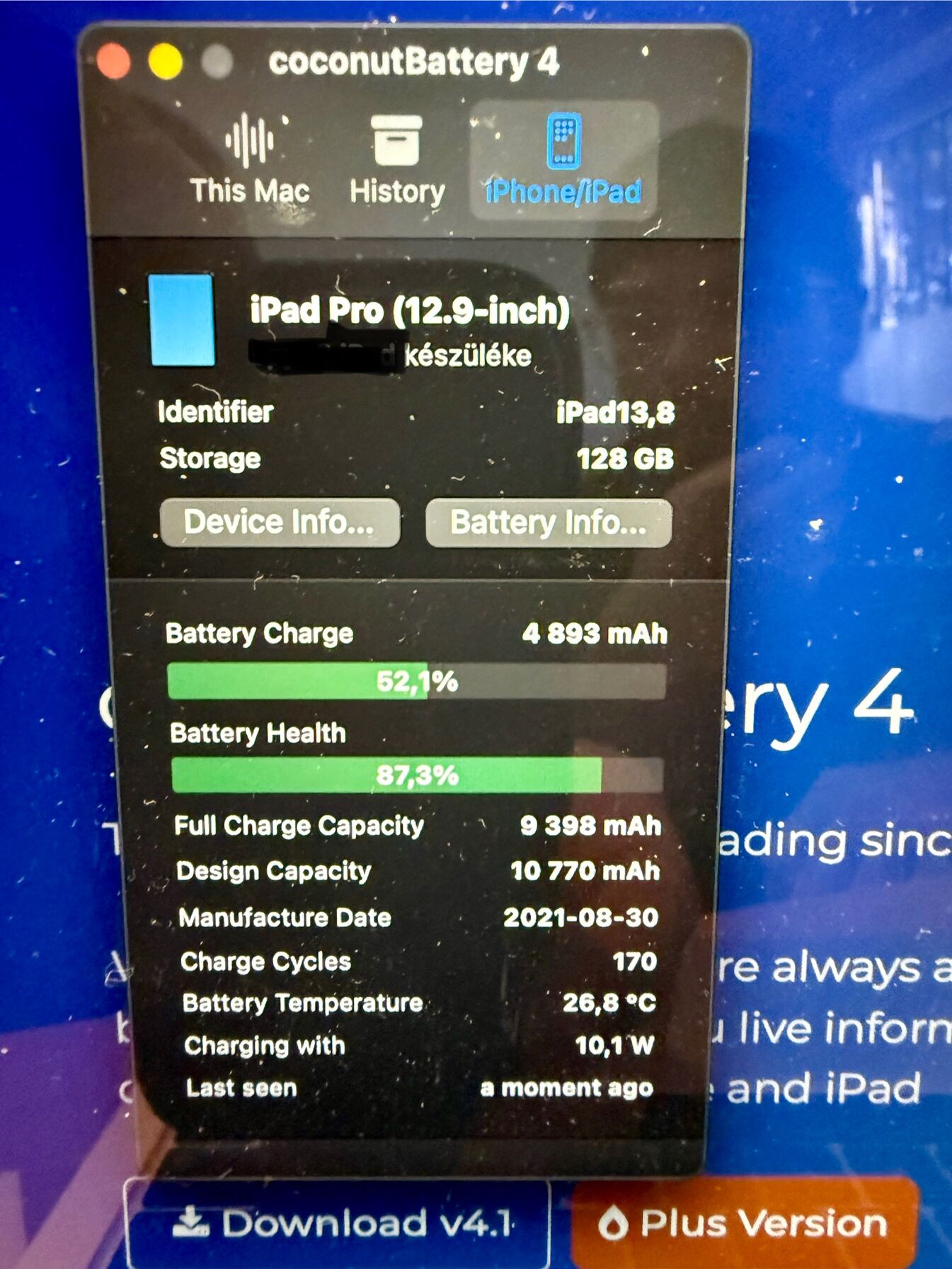Image resolution: width=952 pixels, height=1269 pixels.
Task: Select the iPhone/iPad tab
Action: 563,161
